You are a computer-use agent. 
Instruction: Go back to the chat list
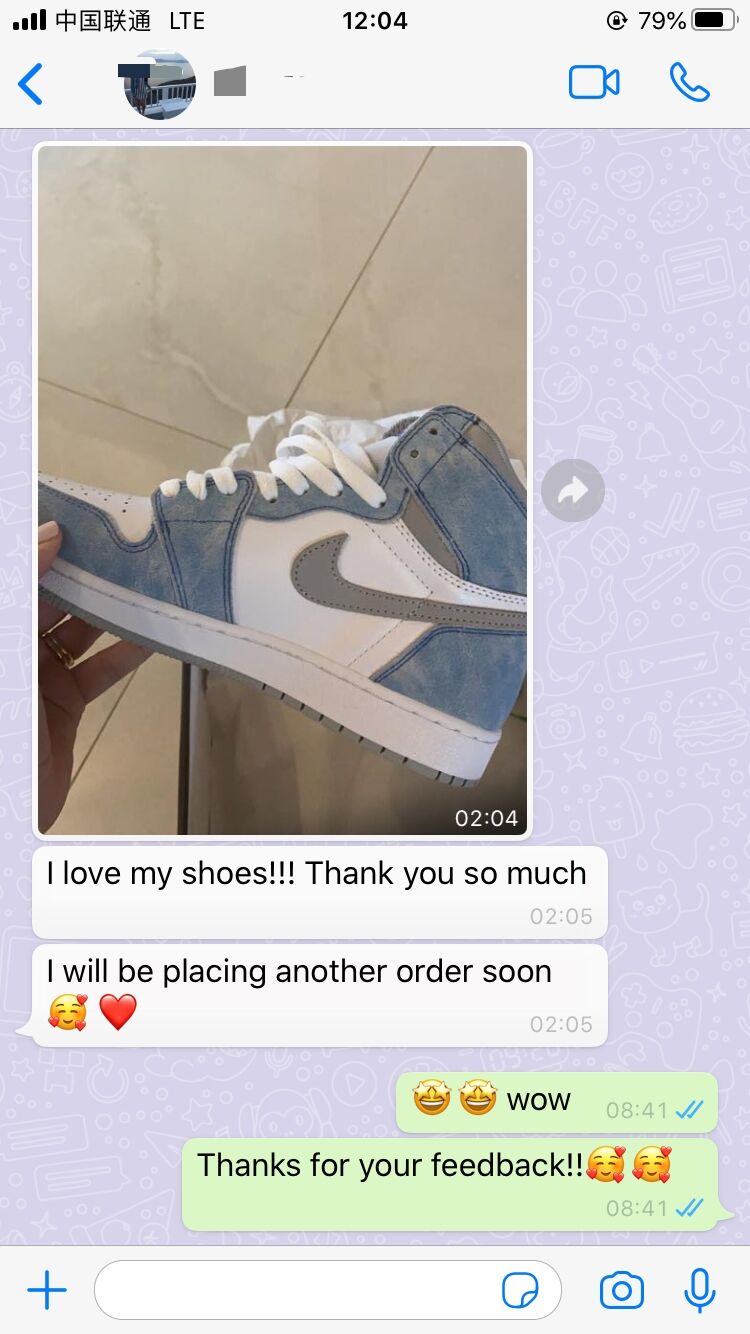click(31, 84)
